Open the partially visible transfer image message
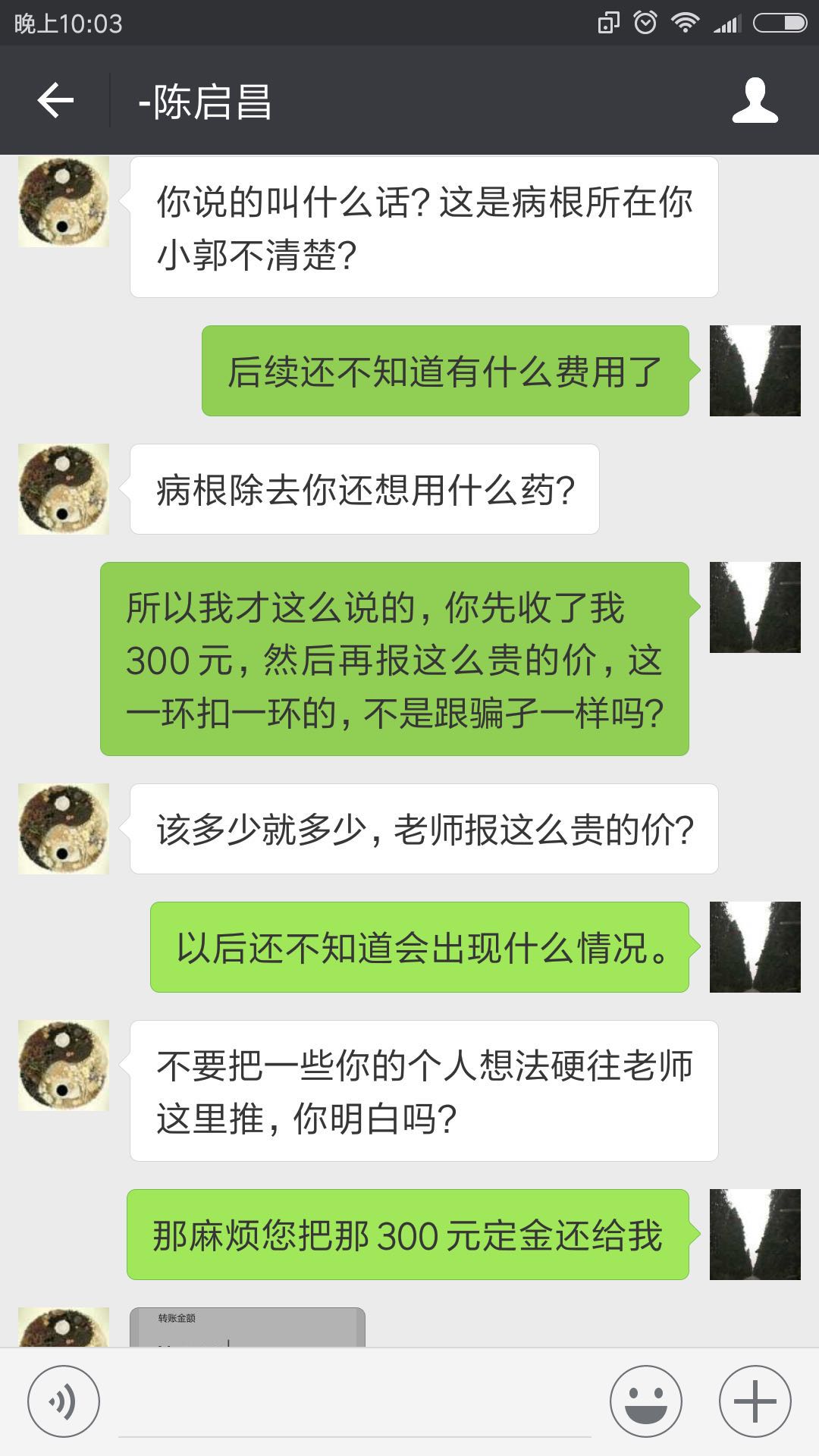This screenshot has height=1456, width=819. [x=247, y=1327]
